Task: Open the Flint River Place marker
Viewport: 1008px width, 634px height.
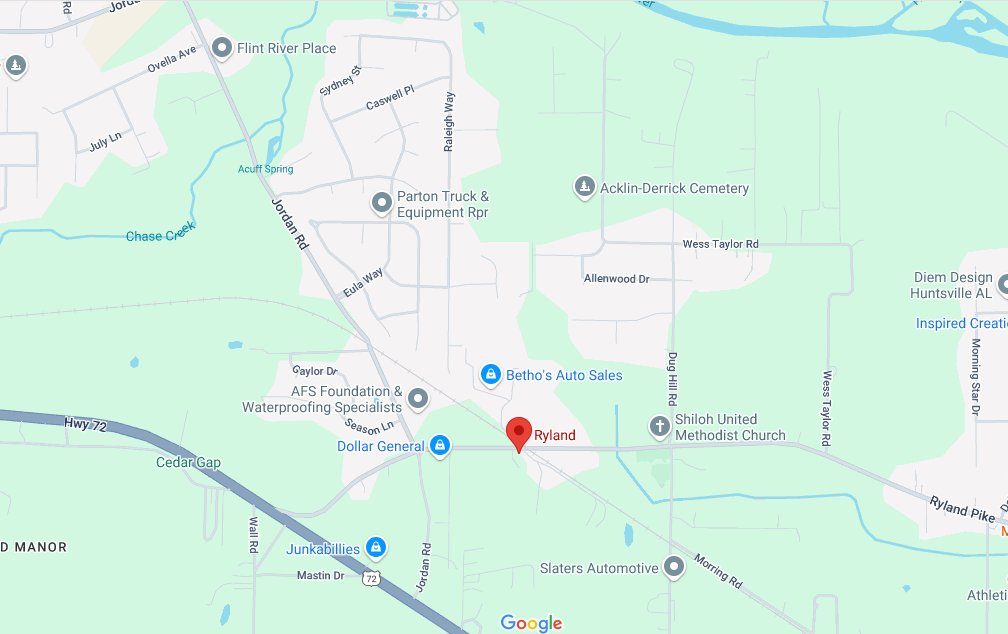Action: click(220, 48)
